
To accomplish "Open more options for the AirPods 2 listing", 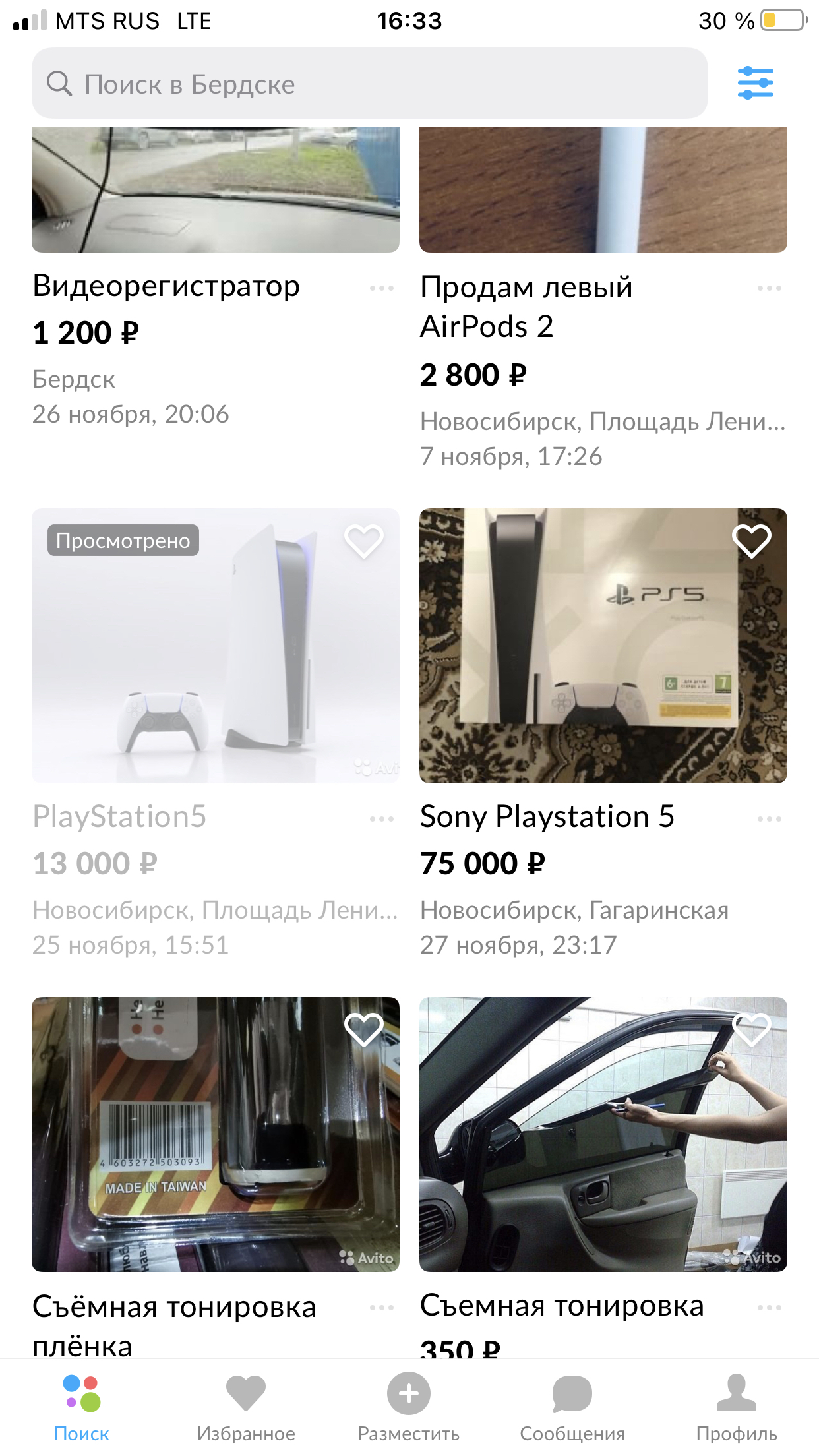I will click(769, 288).
